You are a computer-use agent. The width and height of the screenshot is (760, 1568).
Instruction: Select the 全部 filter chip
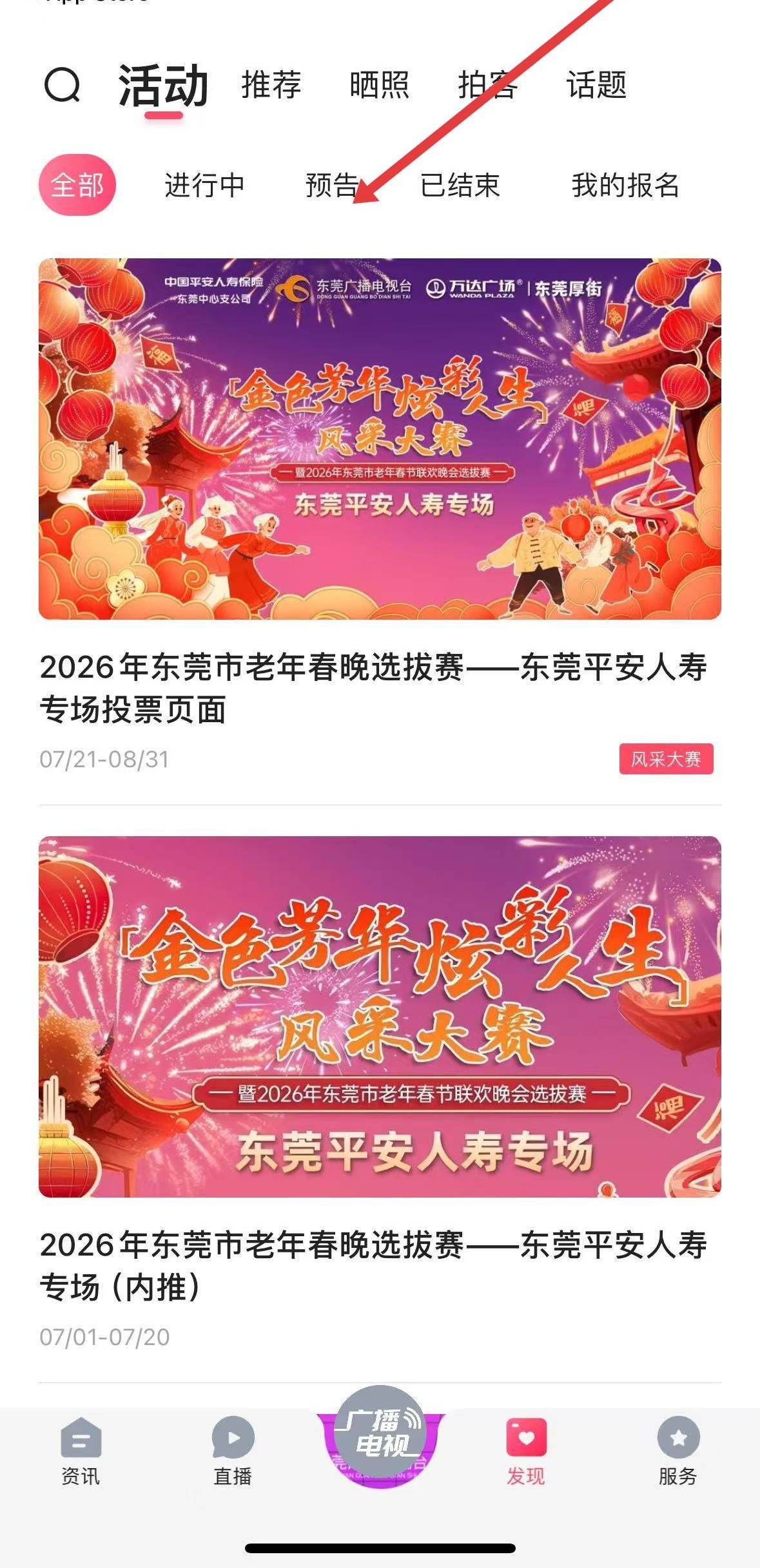(77, 185)
